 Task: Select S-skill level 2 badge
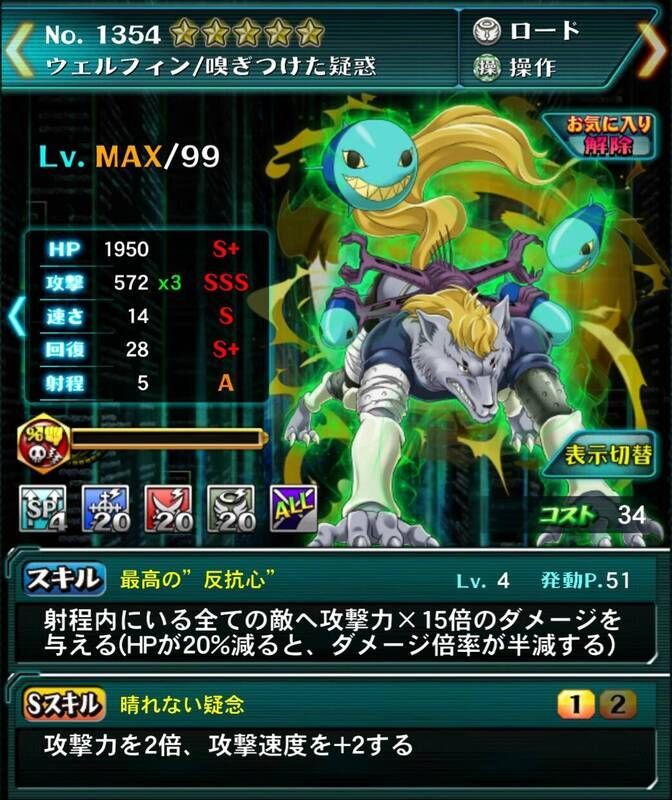616,703
